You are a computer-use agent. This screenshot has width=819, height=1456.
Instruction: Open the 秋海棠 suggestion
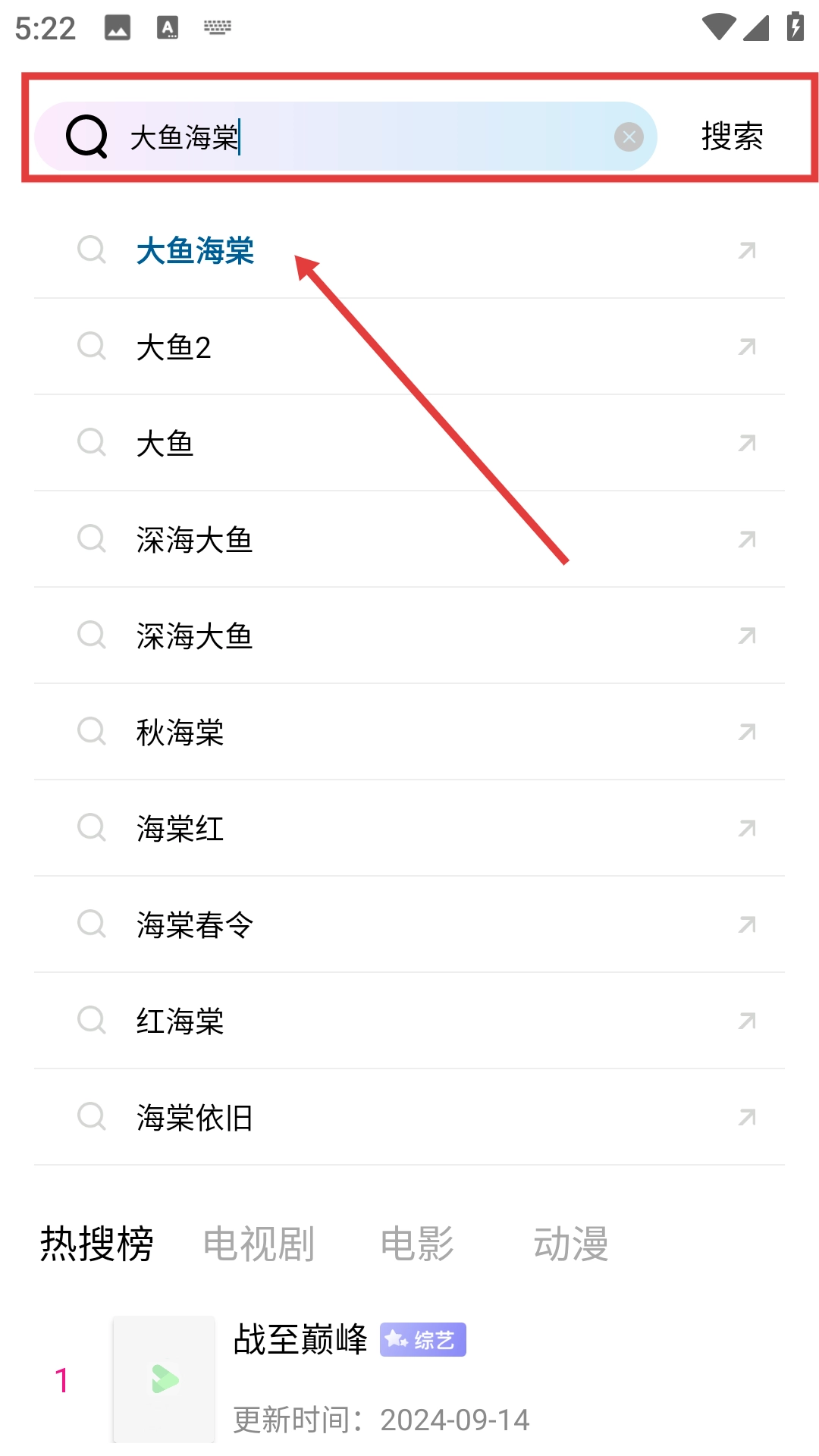(x=180, y=733)
